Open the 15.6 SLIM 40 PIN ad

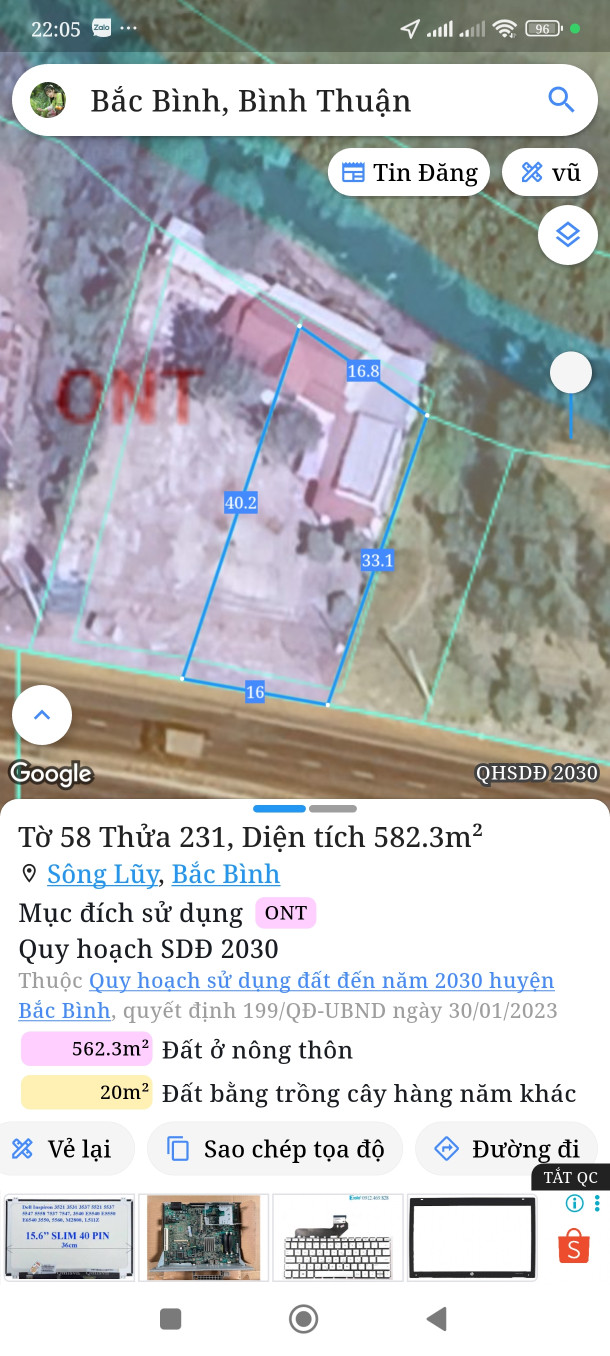pyautogui.click(x=69, y=1238)
